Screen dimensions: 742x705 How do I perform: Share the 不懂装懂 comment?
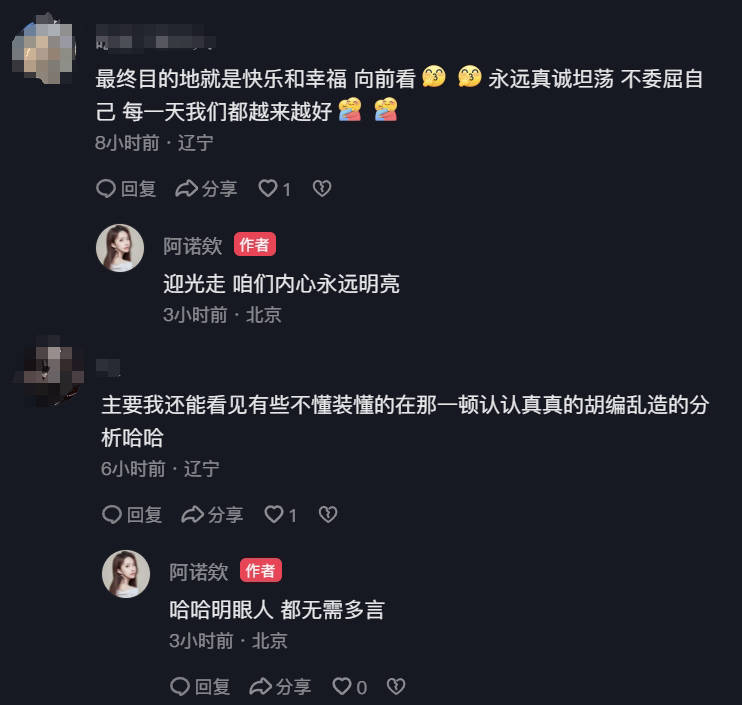pyautogui.click(x=213, y=515)
